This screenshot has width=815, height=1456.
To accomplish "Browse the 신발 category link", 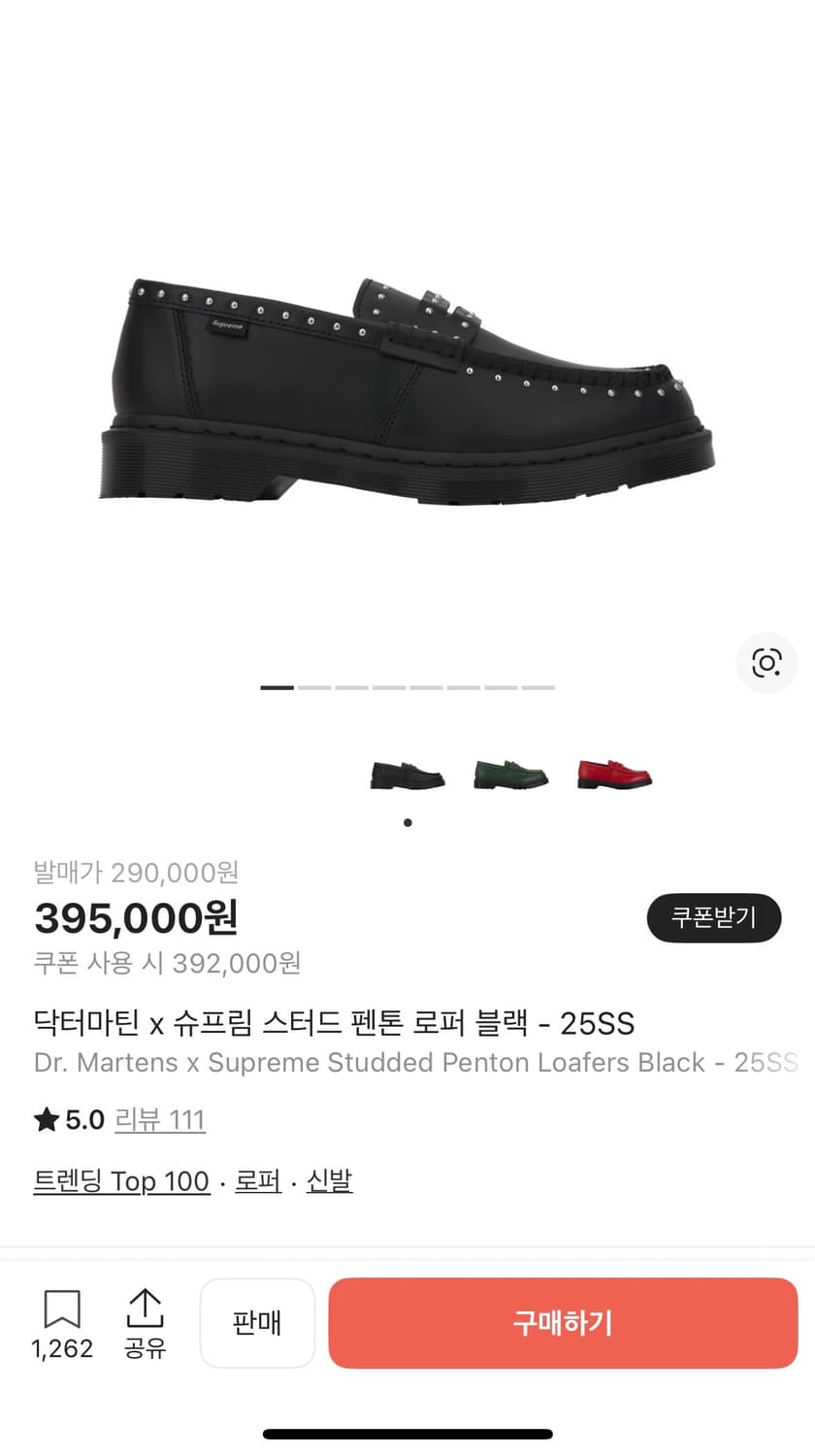I will coord(329,1181).
